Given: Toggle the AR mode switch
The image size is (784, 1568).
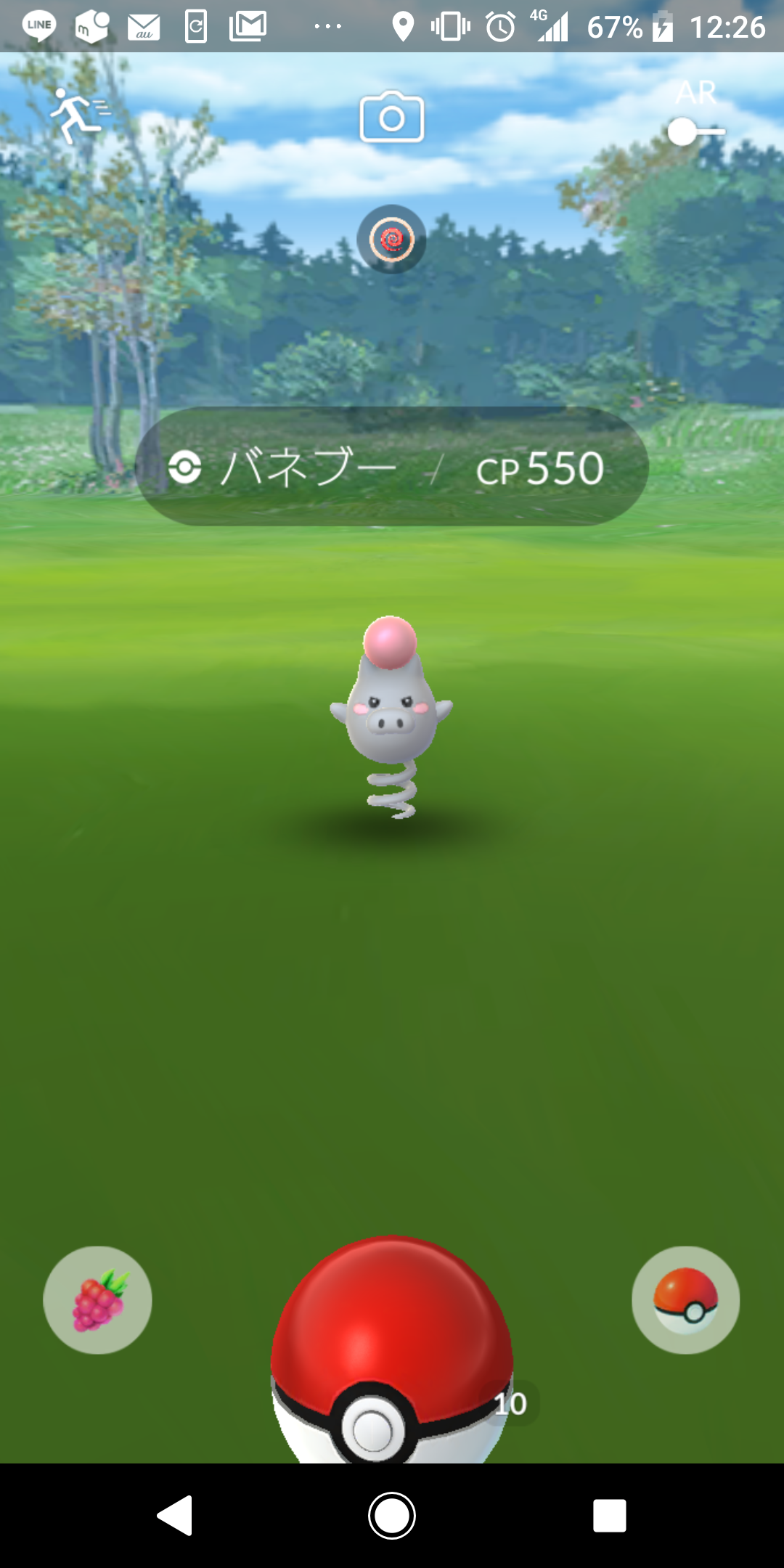Looking at the screenshot, I should (695, 131).
